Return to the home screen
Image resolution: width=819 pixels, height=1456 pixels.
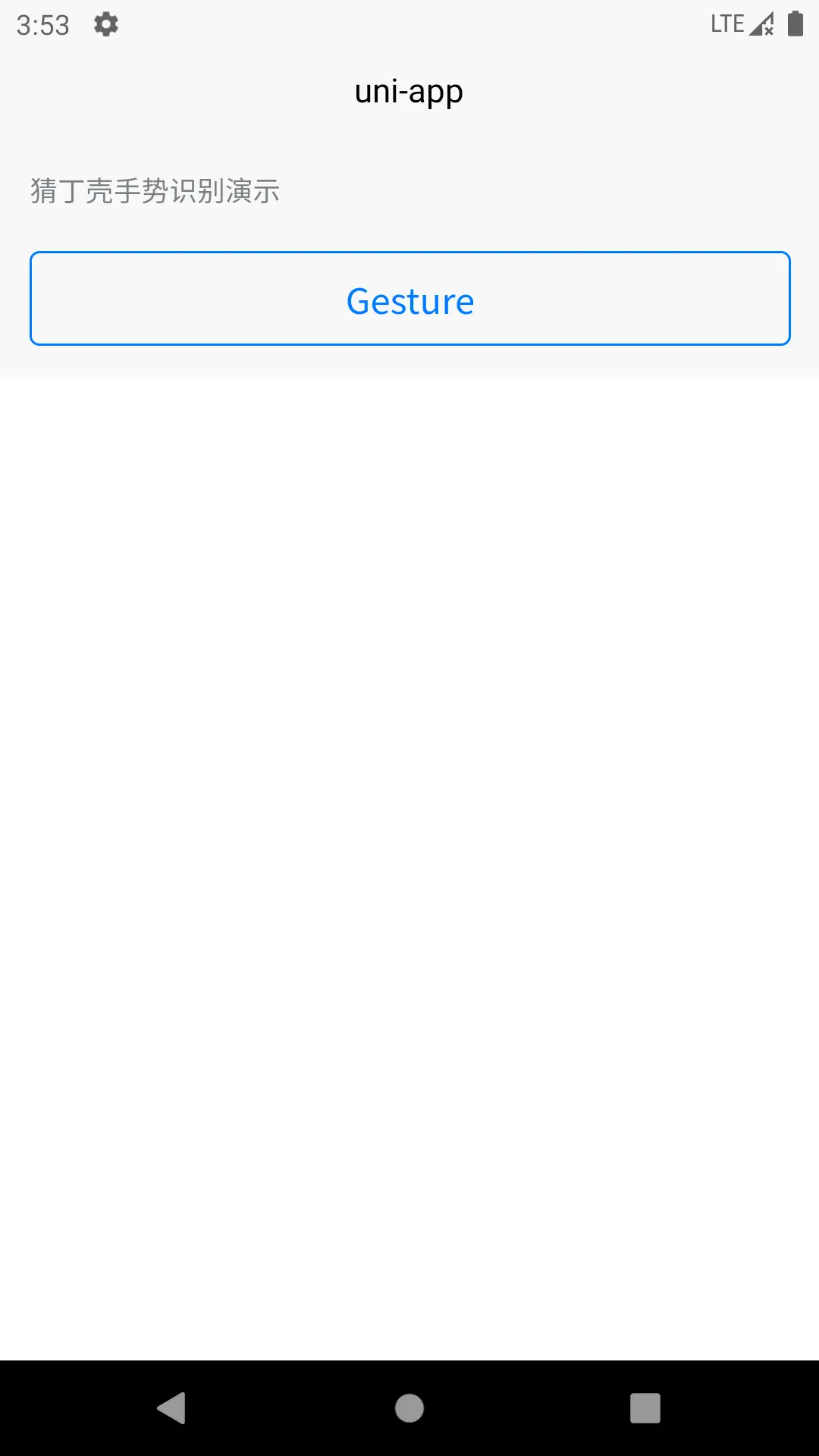409,1408
